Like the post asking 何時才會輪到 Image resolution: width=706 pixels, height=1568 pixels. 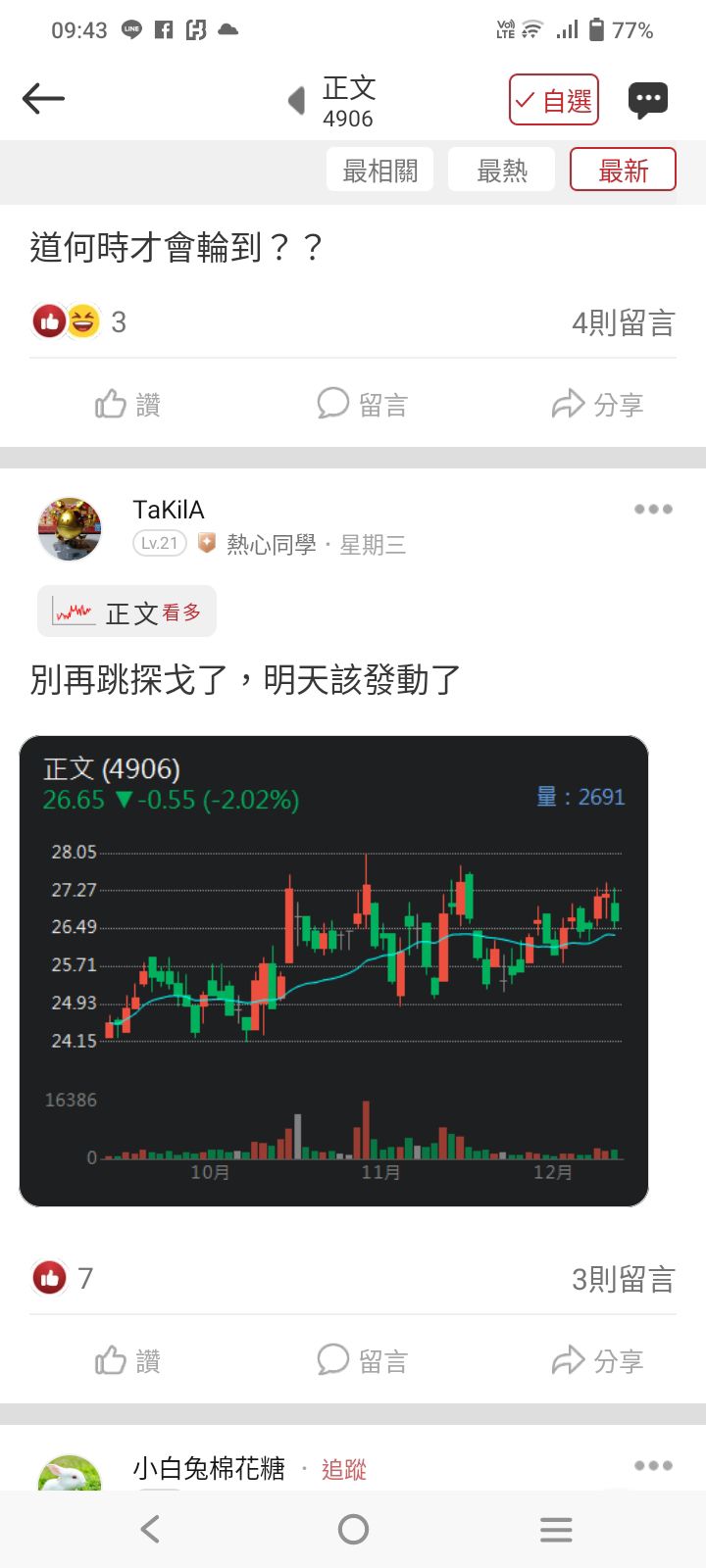tap(127, 404)
